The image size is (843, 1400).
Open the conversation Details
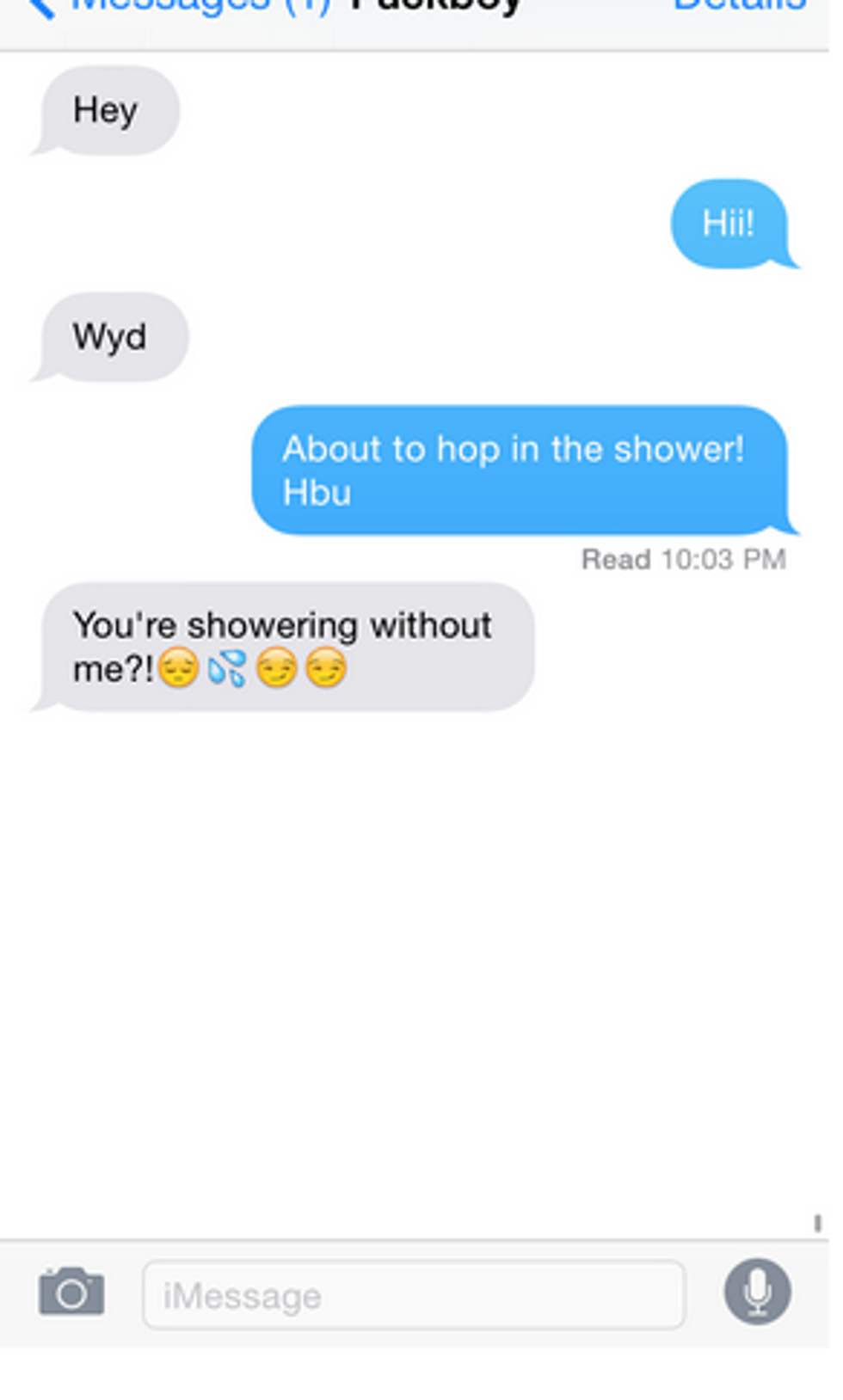(x=740, y=5)
